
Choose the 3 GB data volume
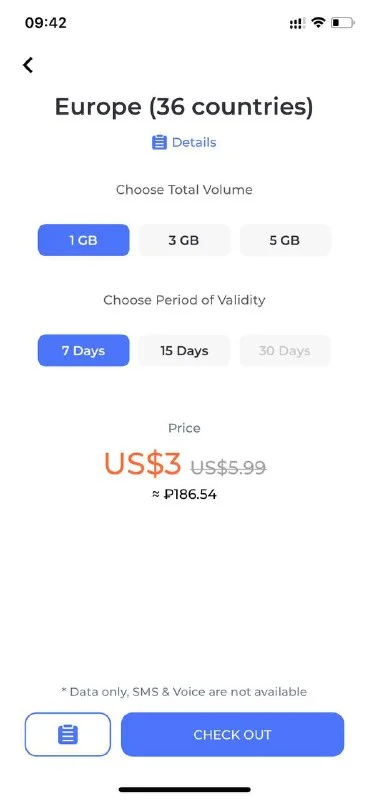[x=184, y=240]
